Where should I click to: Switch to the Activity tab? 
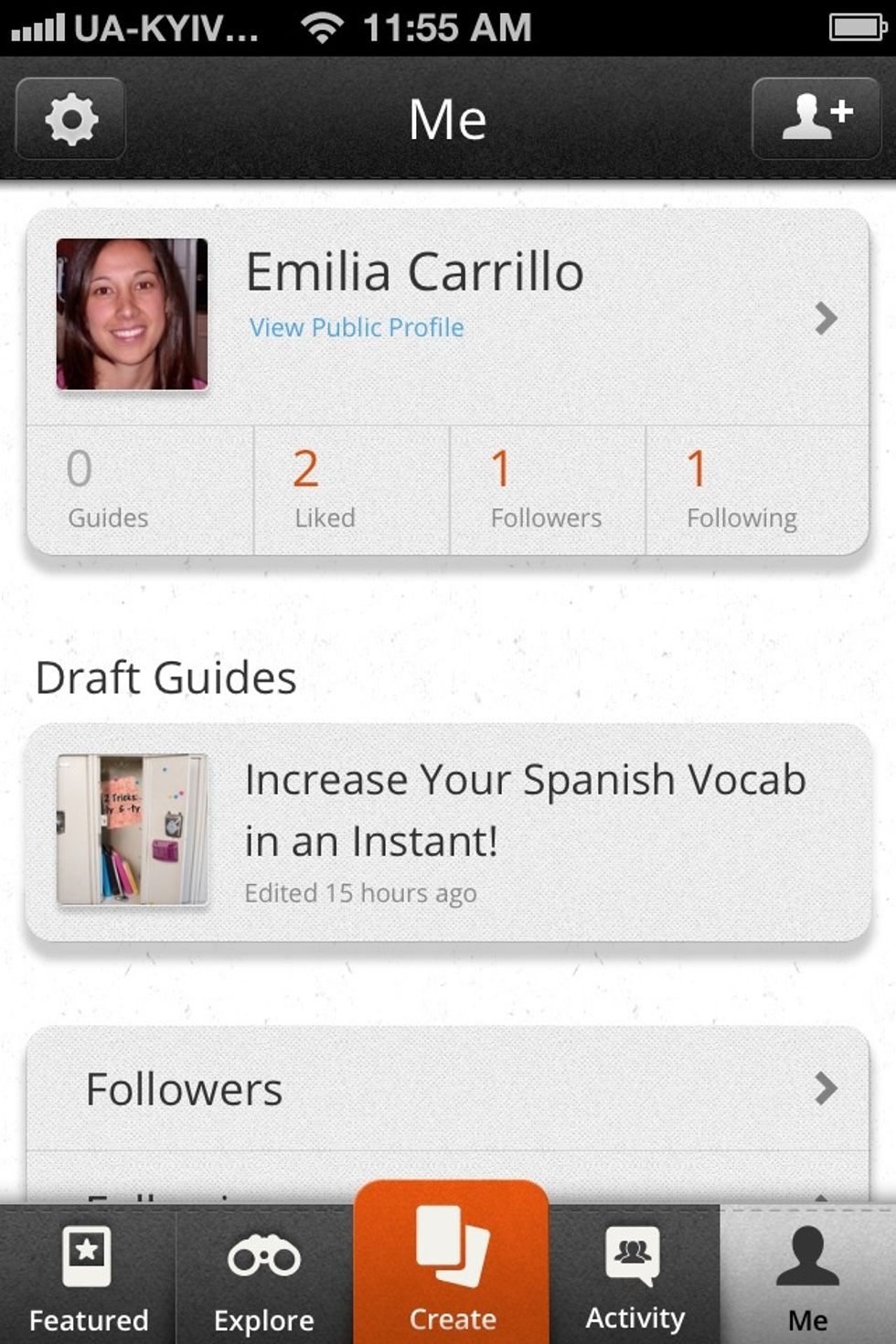(635, 1276)
